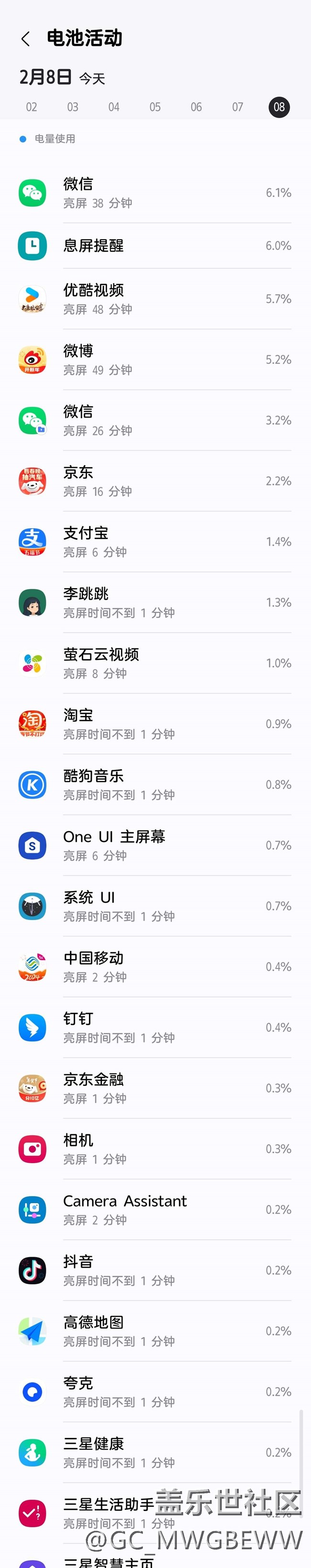Viewport: 311px width, 1568px height.
Task: Open 优酷视频 battery usage
Action: (155, 299)
